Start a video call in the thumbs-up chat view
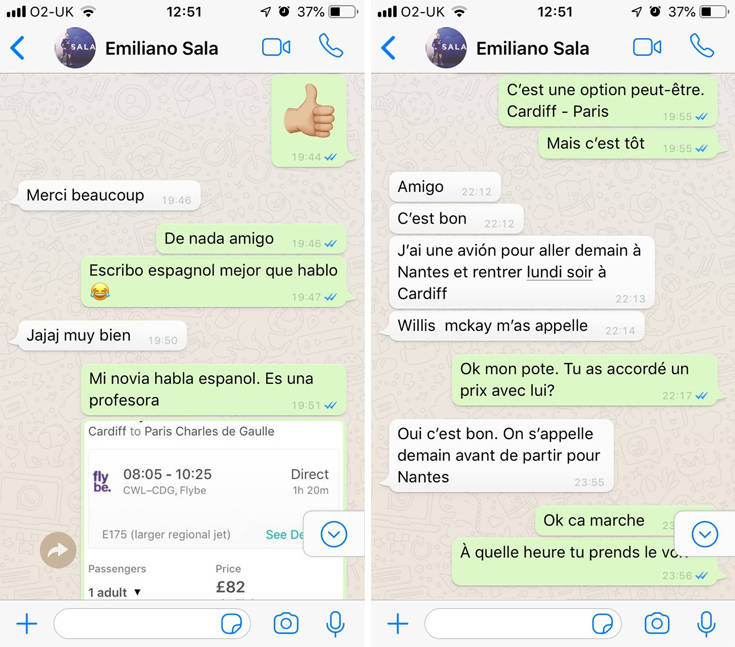The height and width of the screenshot is (647, 735). [276, 47]
